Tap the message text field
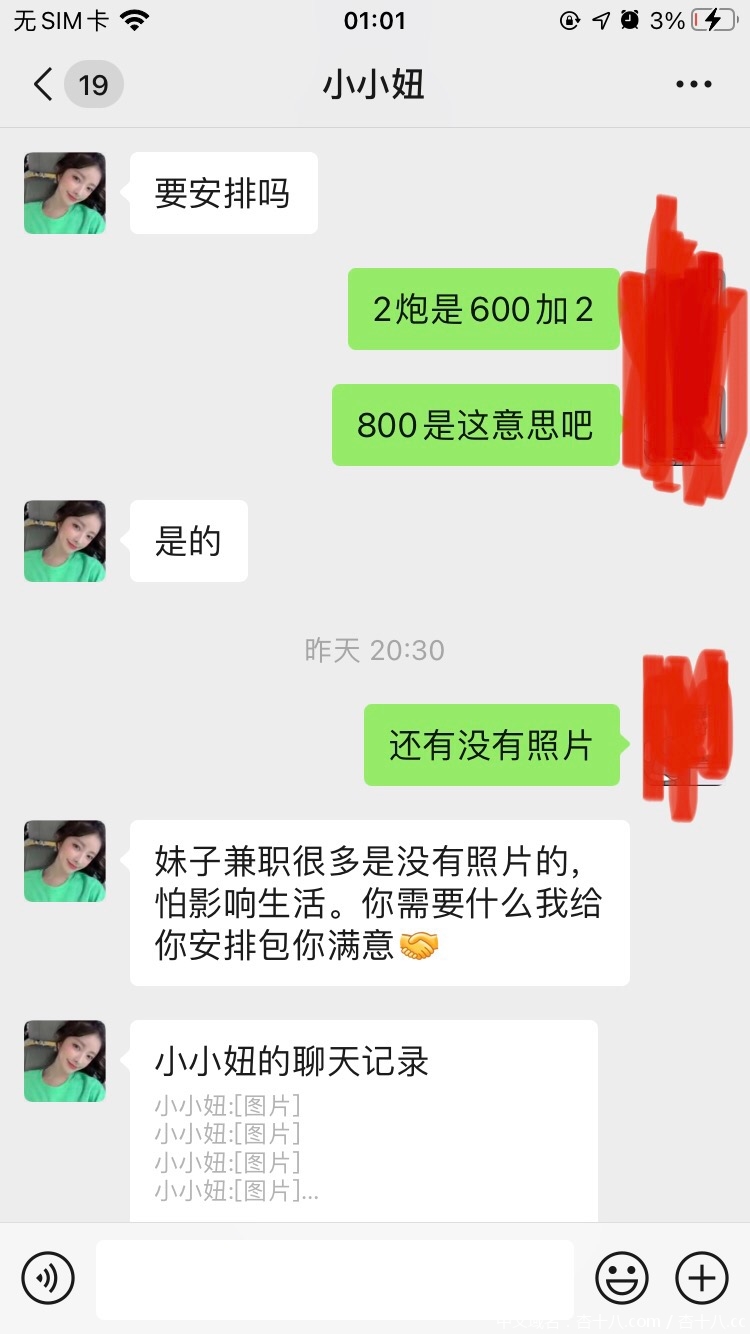Image resolution: width=750 pixels, height=1334 pixels. click(335, 1279)
